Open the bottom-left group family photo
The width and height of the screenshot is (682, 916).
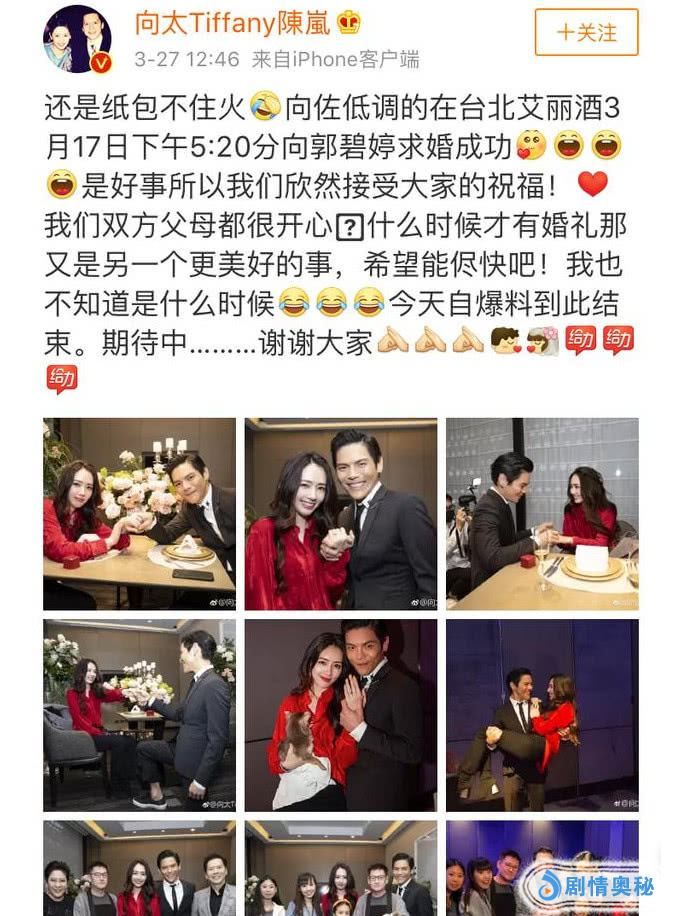click(x=139, y=868)
